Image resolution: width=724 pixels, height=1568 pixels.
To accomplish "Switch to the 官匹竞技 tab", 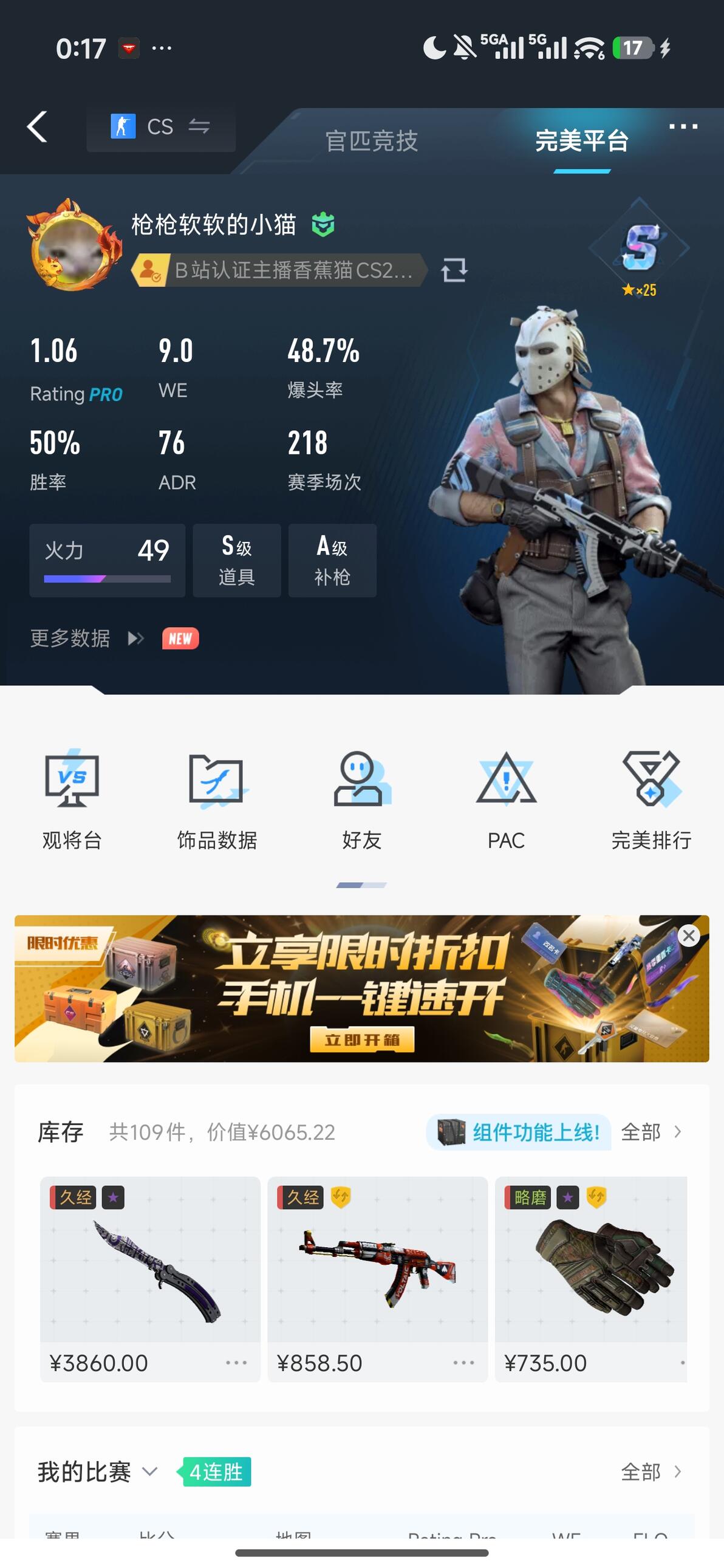I will pyautogui.click(x=372, y=140).
